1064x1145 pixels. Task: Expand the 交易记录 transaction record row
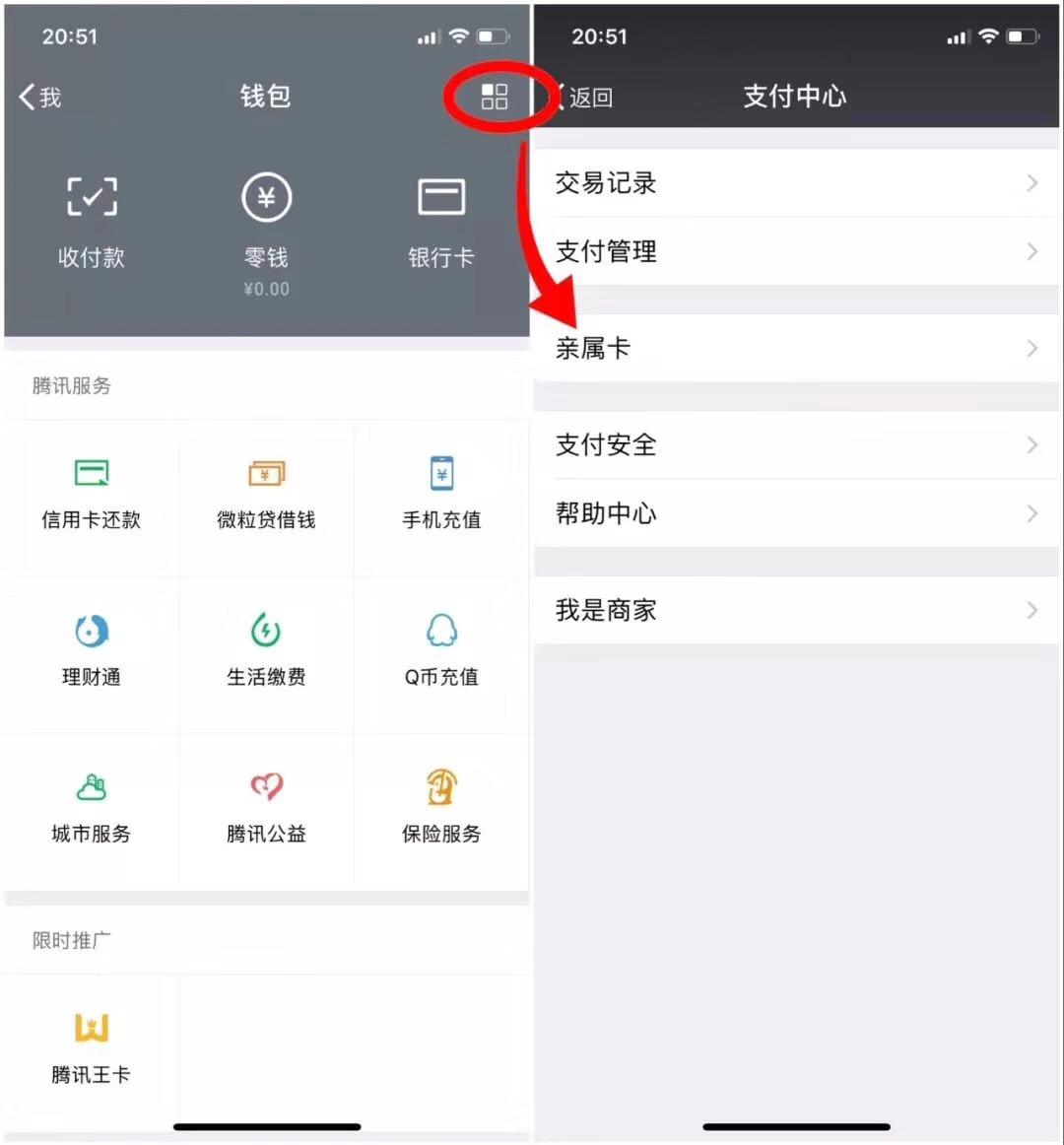796,182
